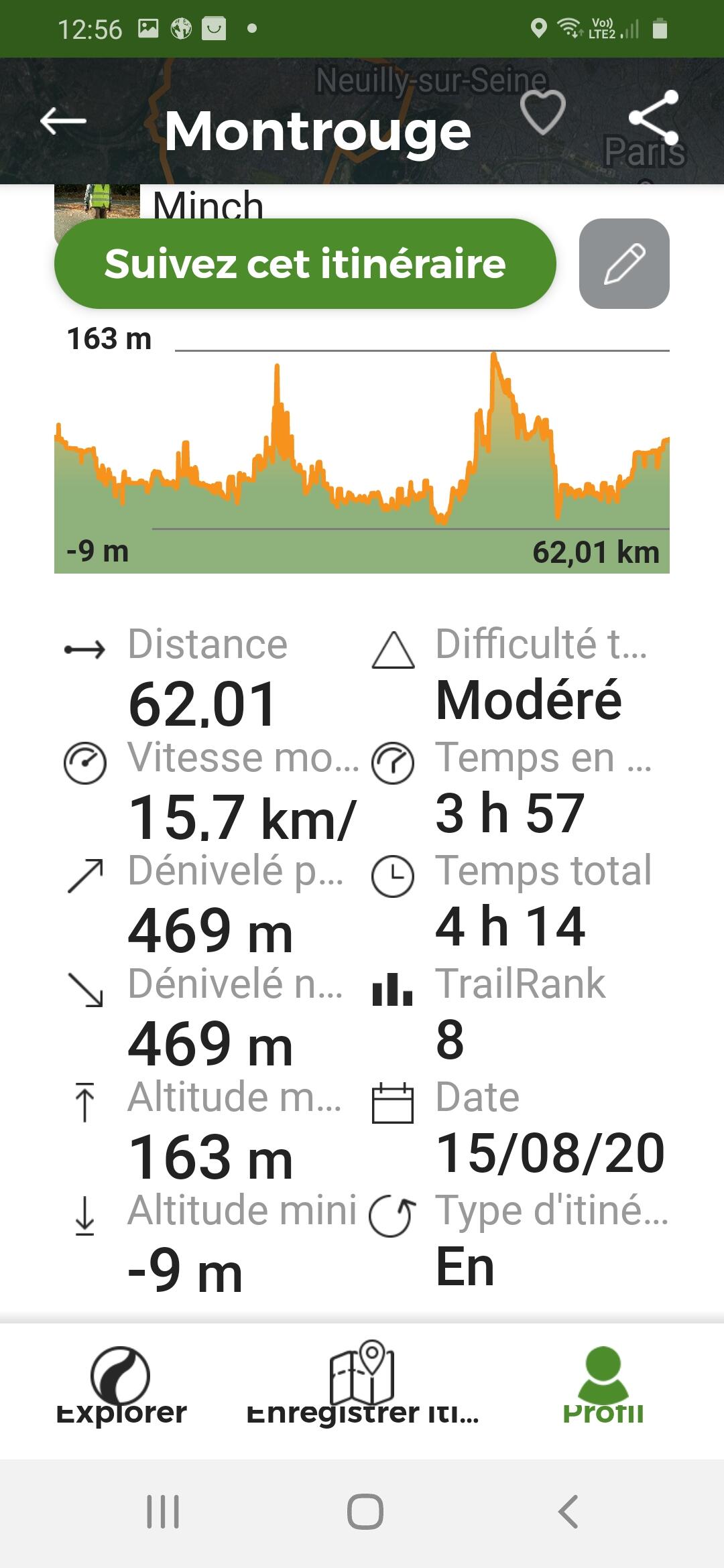Return to the Android home screen
The image size is (724, 1568).
(x=365, y=1512)
